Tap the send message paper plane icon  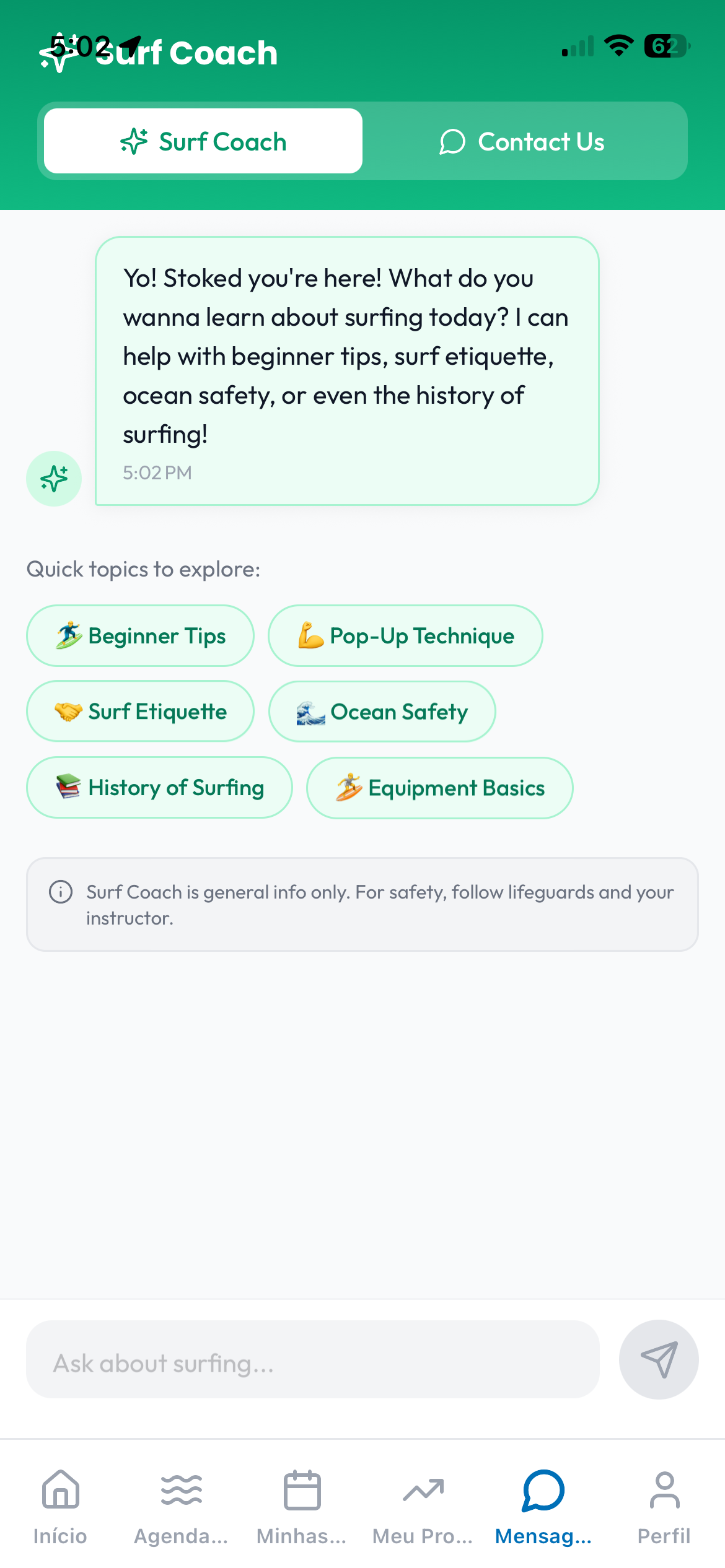(x=659, y=1360)
